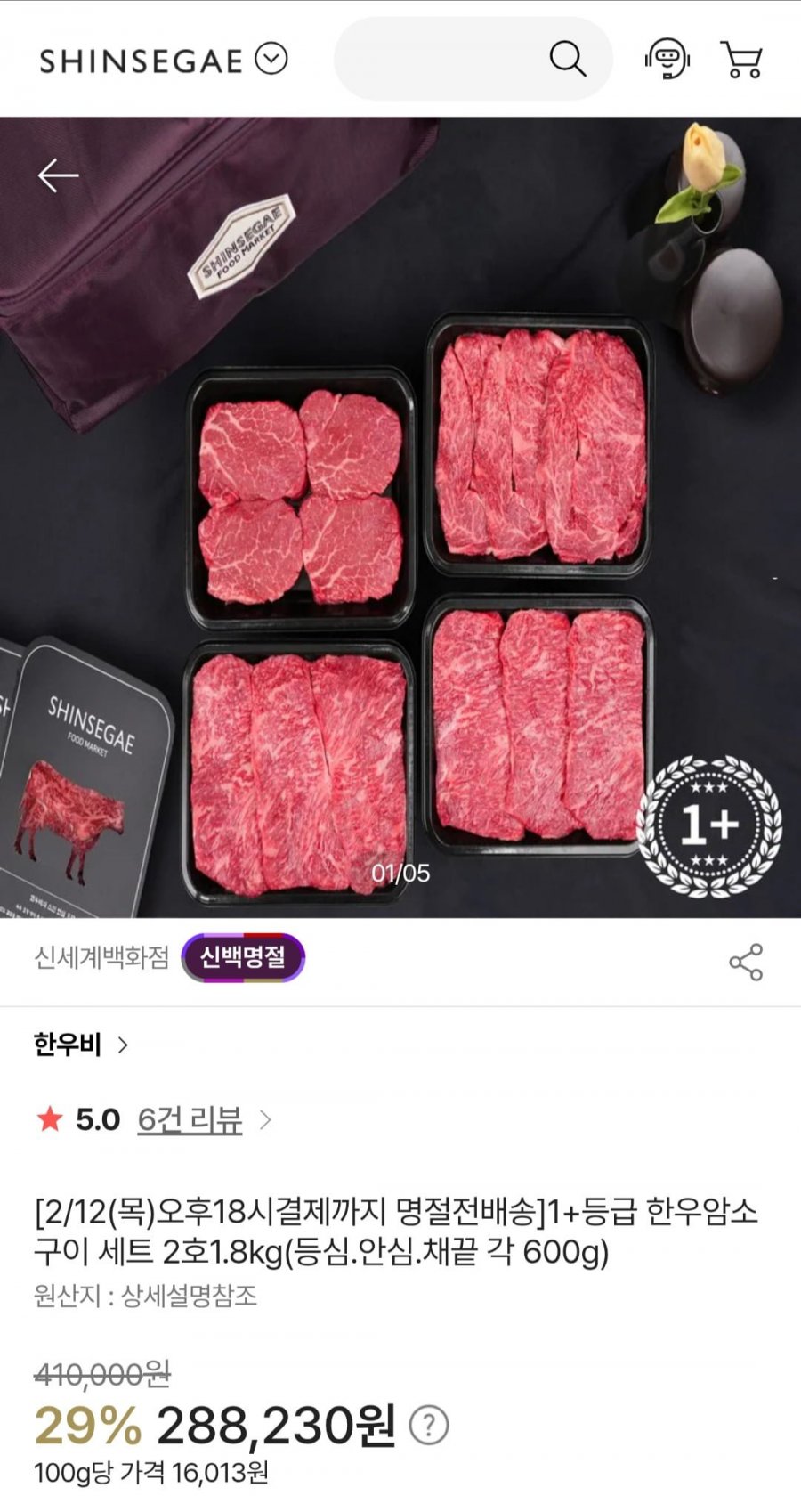Screen dimensions: 801x1512
Task: Read the 6건 리뷰 reviews
Action: tap(190, 1119)
